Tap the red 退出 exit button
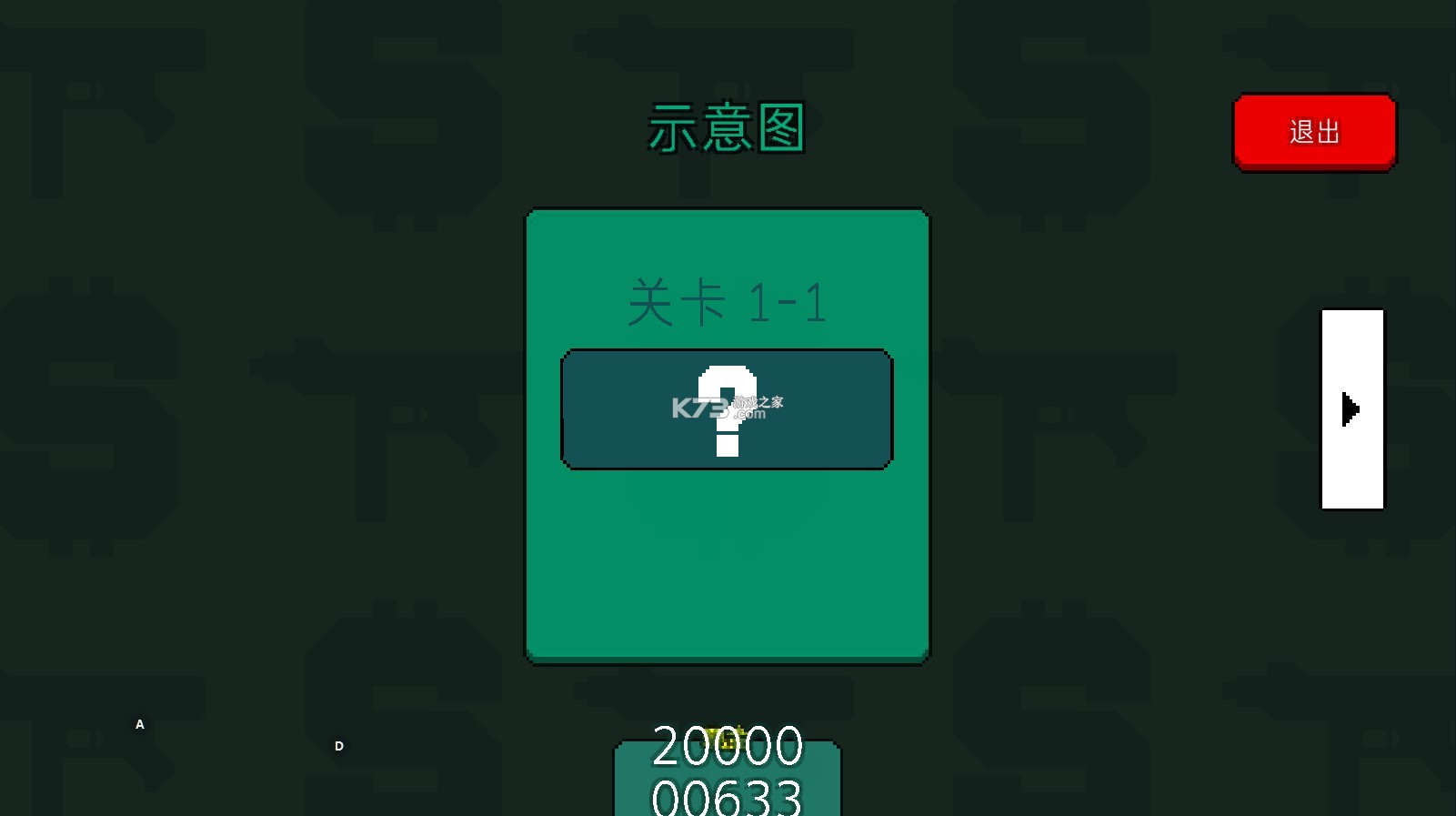The width and height of the screenshot is (1456, 816). pyautogui.click(x=1314, y=132)
